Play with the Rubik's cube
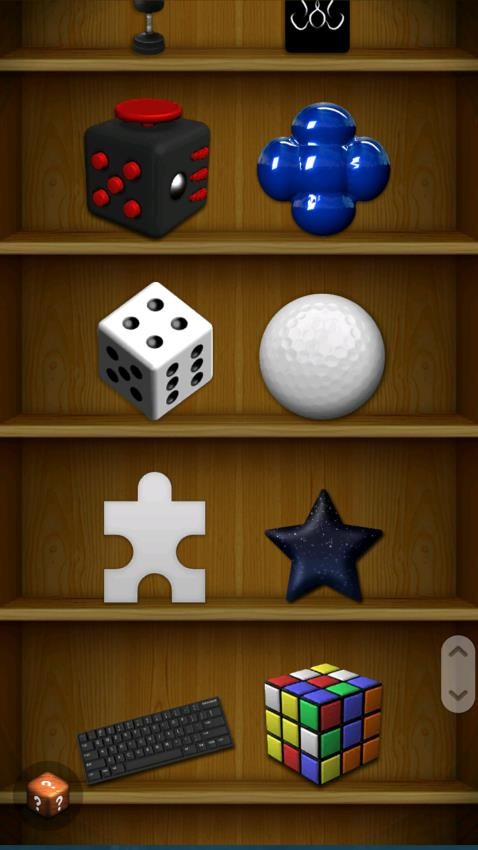 324,723
